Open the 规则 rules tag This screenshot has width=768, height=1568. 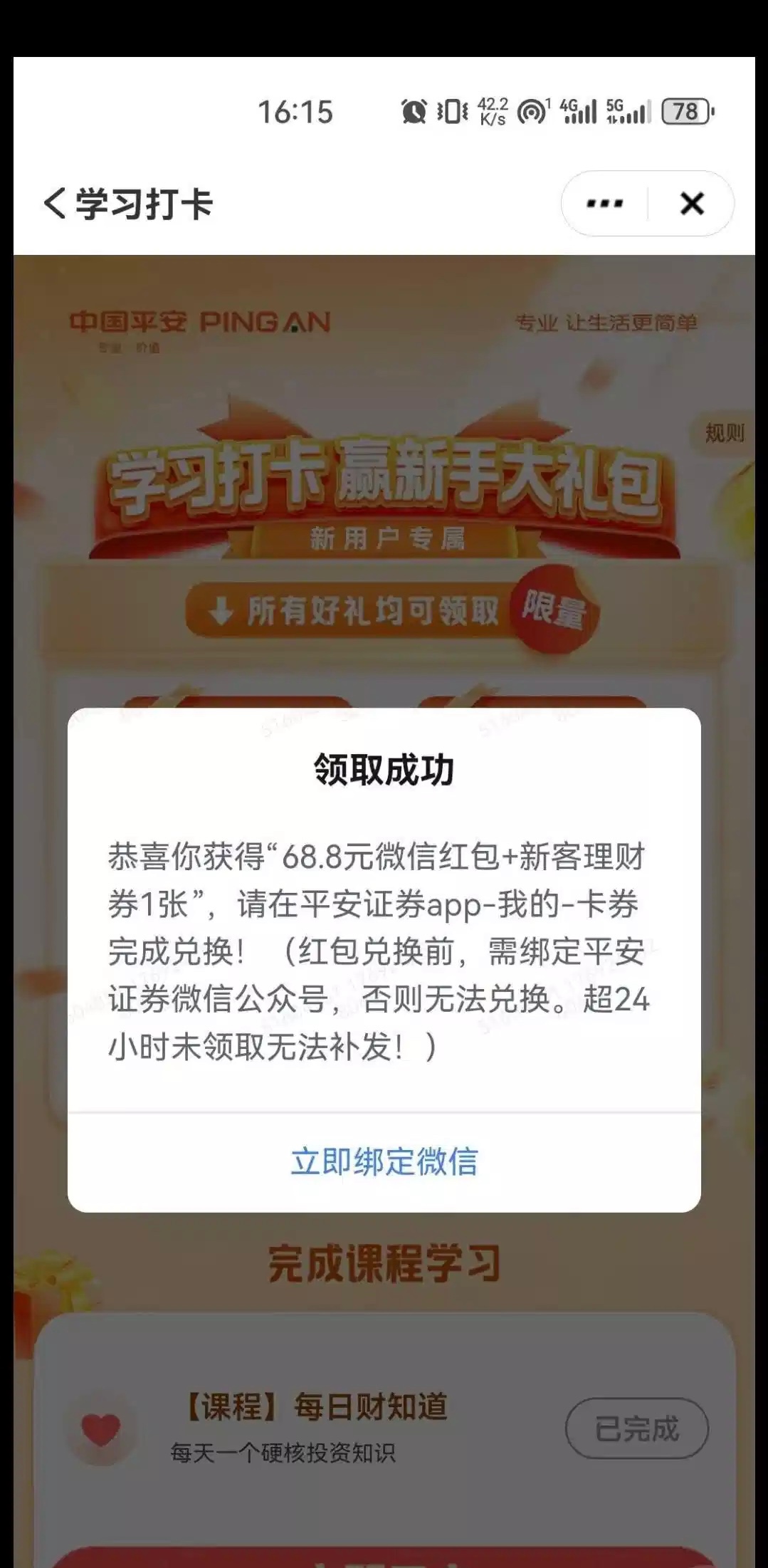pos(724,432)
